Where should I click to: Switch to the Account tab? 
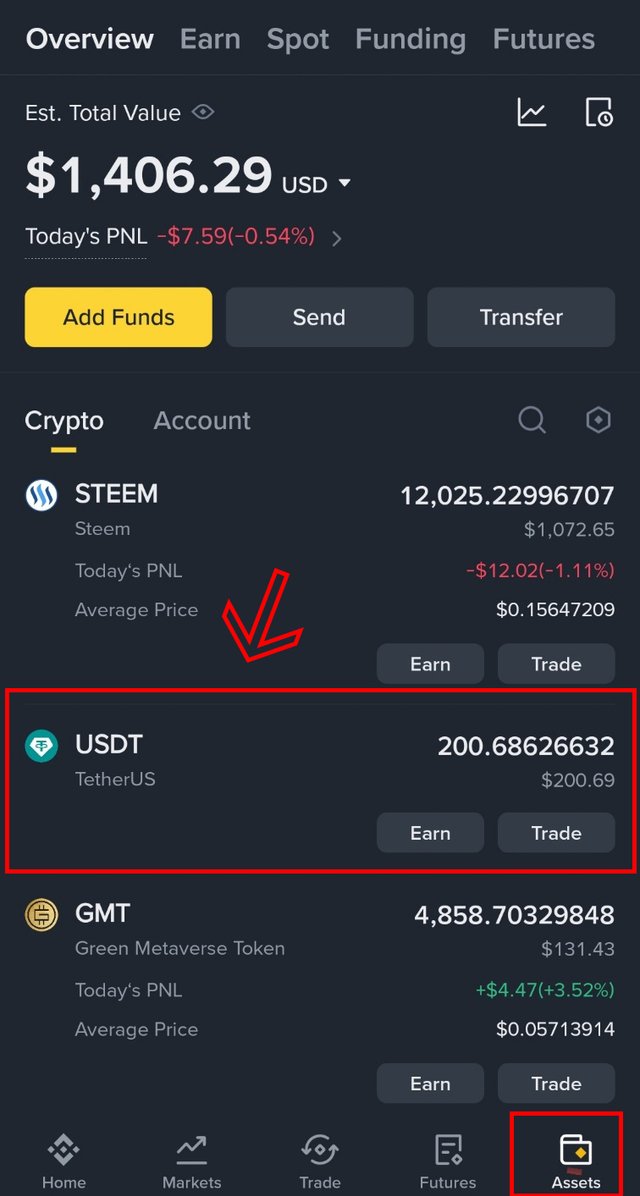[x=202, y=421]
